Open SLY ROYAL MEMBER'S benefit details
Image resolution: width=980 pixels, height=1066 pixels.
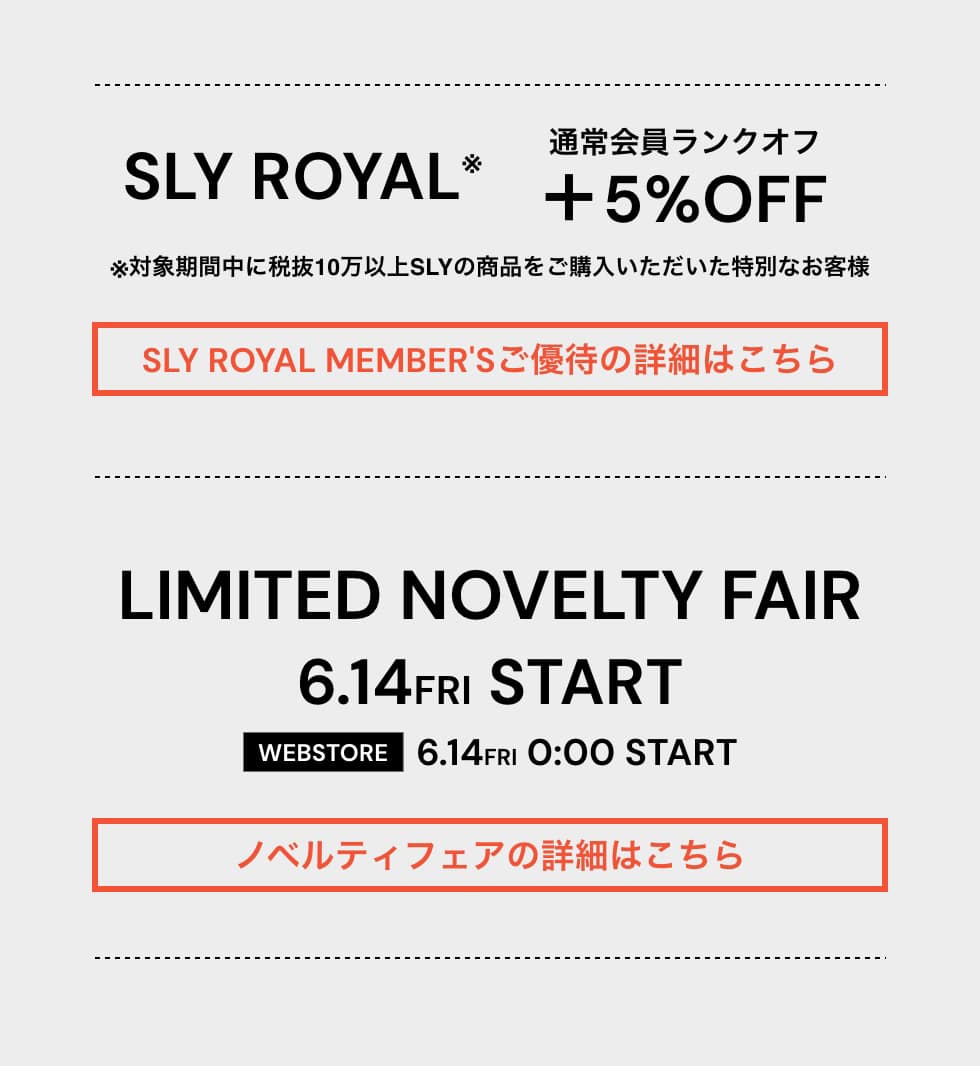click(489, 359)
